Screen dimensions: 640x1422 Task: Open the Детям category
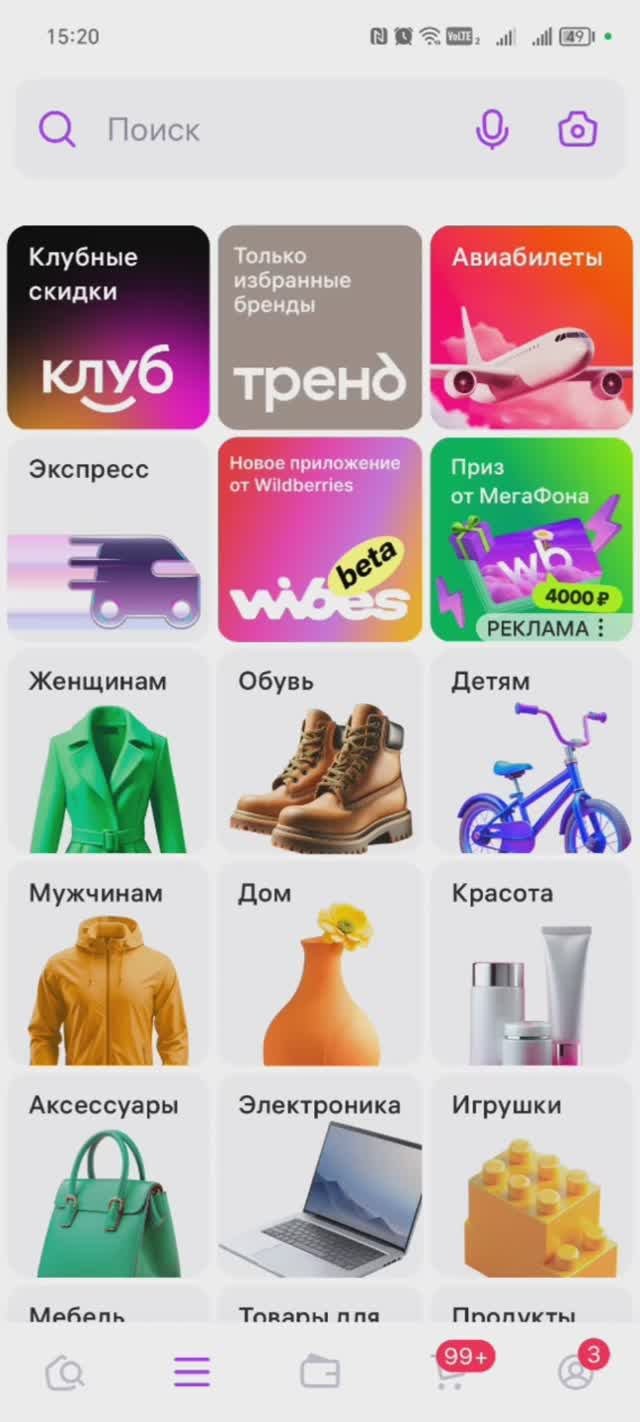click(x=532, y=751)
